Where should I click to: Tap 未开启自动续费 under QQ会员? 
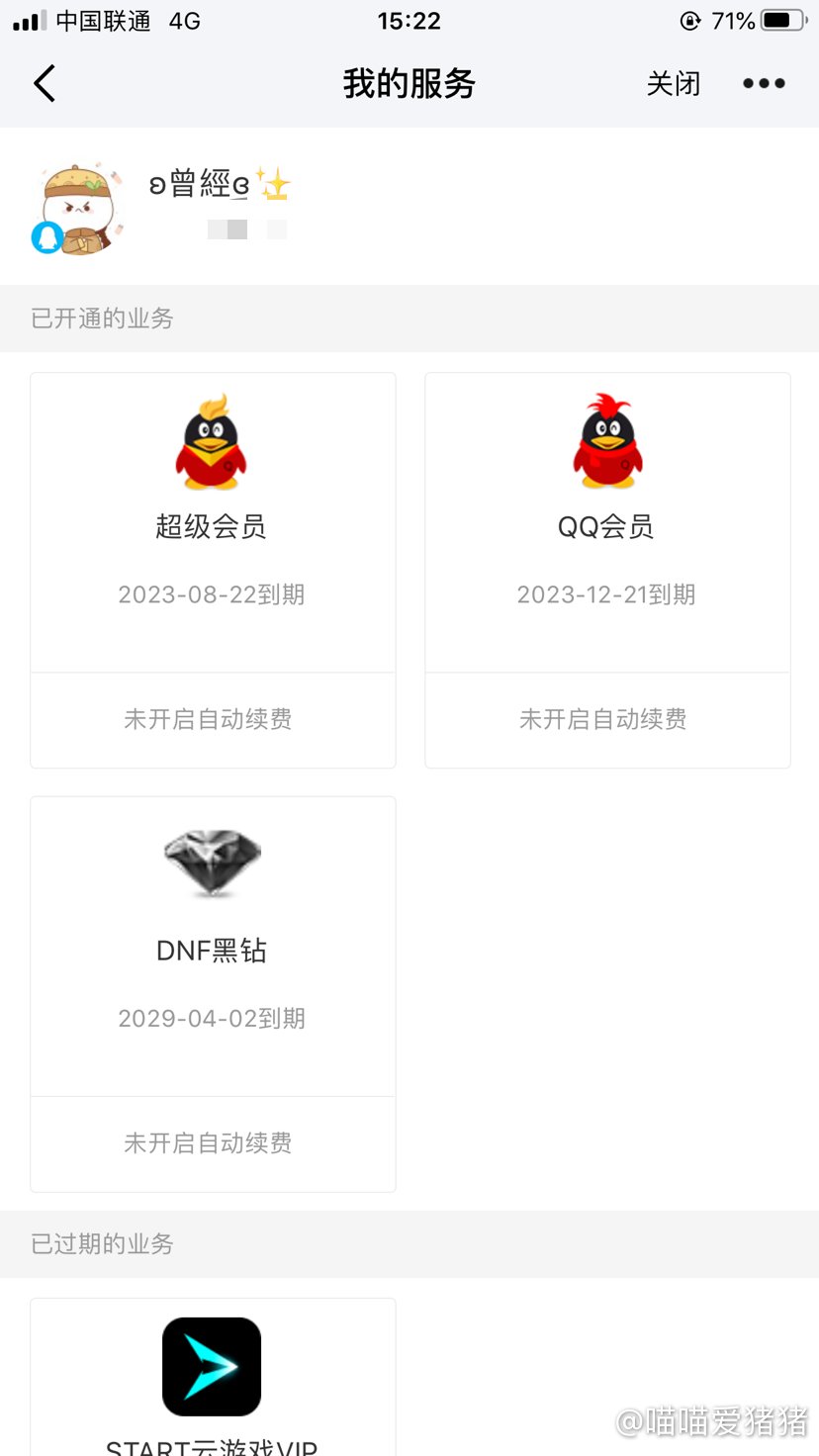(x=603, y=719)
